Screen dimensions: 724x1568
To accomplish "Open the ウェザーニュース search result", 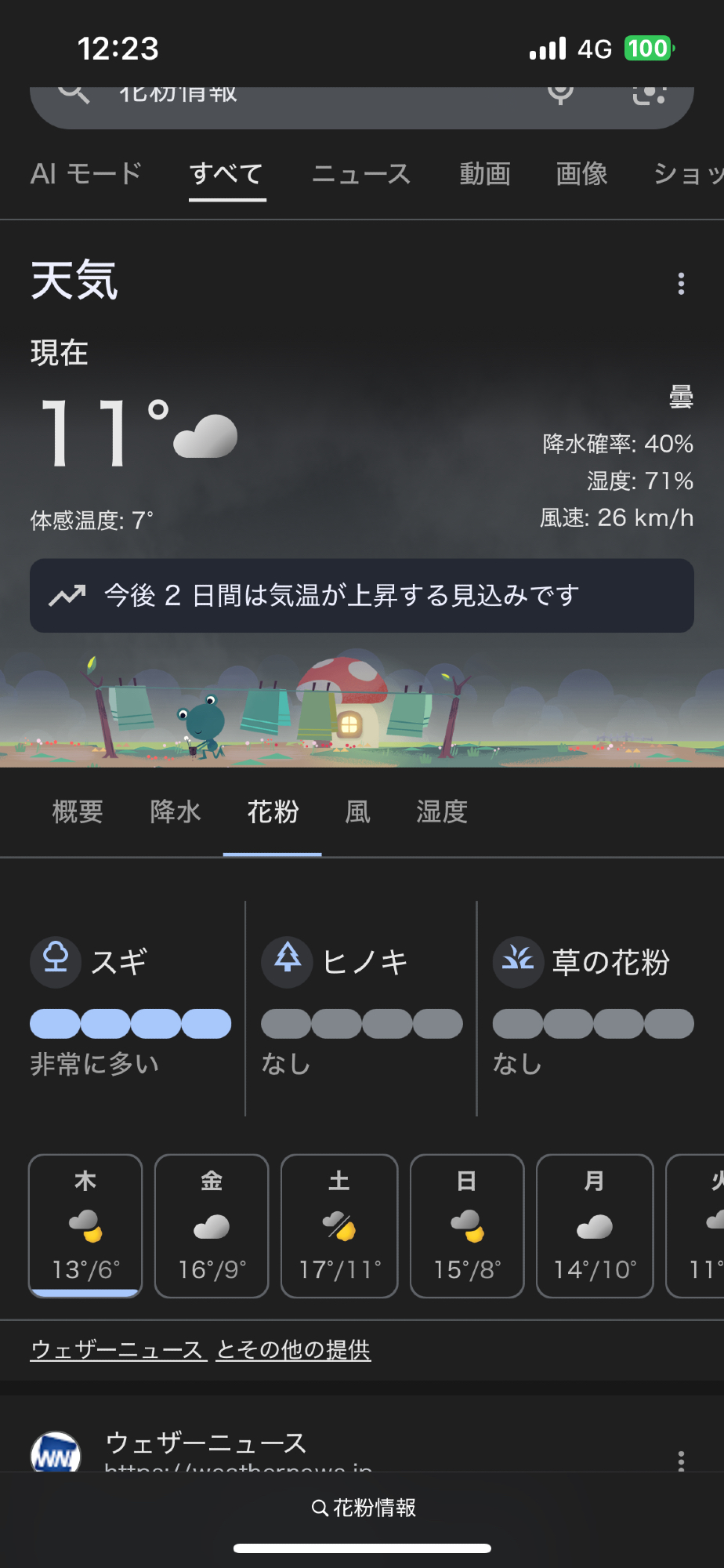I will pos(205,1444).
